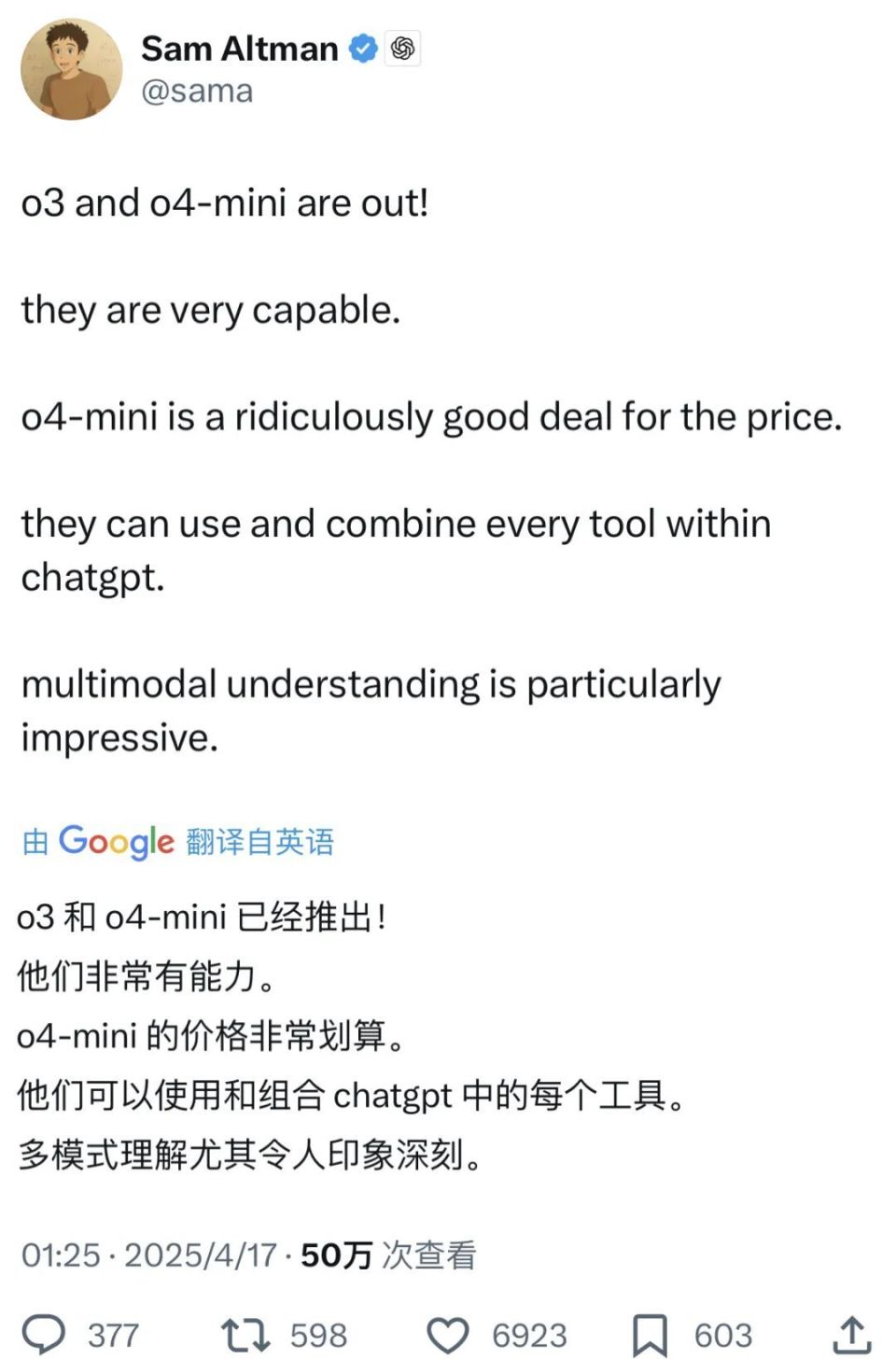Image resolution: width=896 pixels, height=1359 pixels.
Task: Open Google translation source link
Action: tap(116, 841)
